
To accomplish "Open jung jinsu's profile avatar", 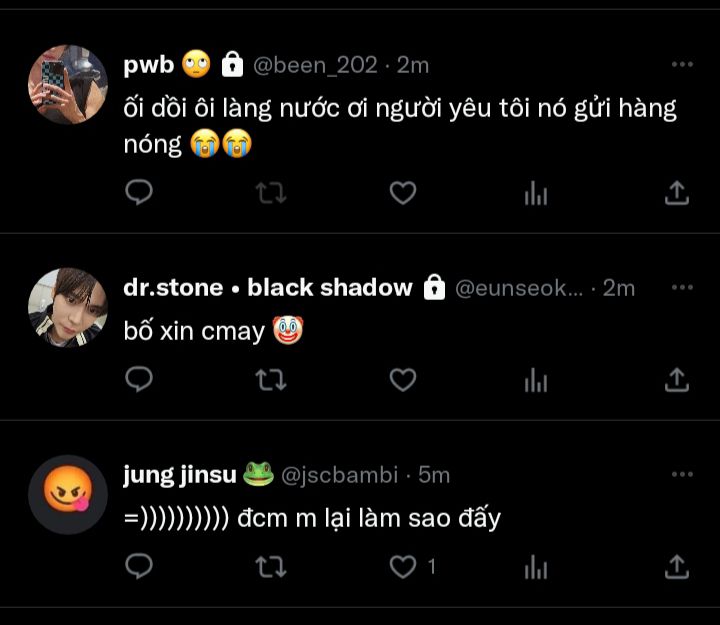I will click(x=68, y=494).
